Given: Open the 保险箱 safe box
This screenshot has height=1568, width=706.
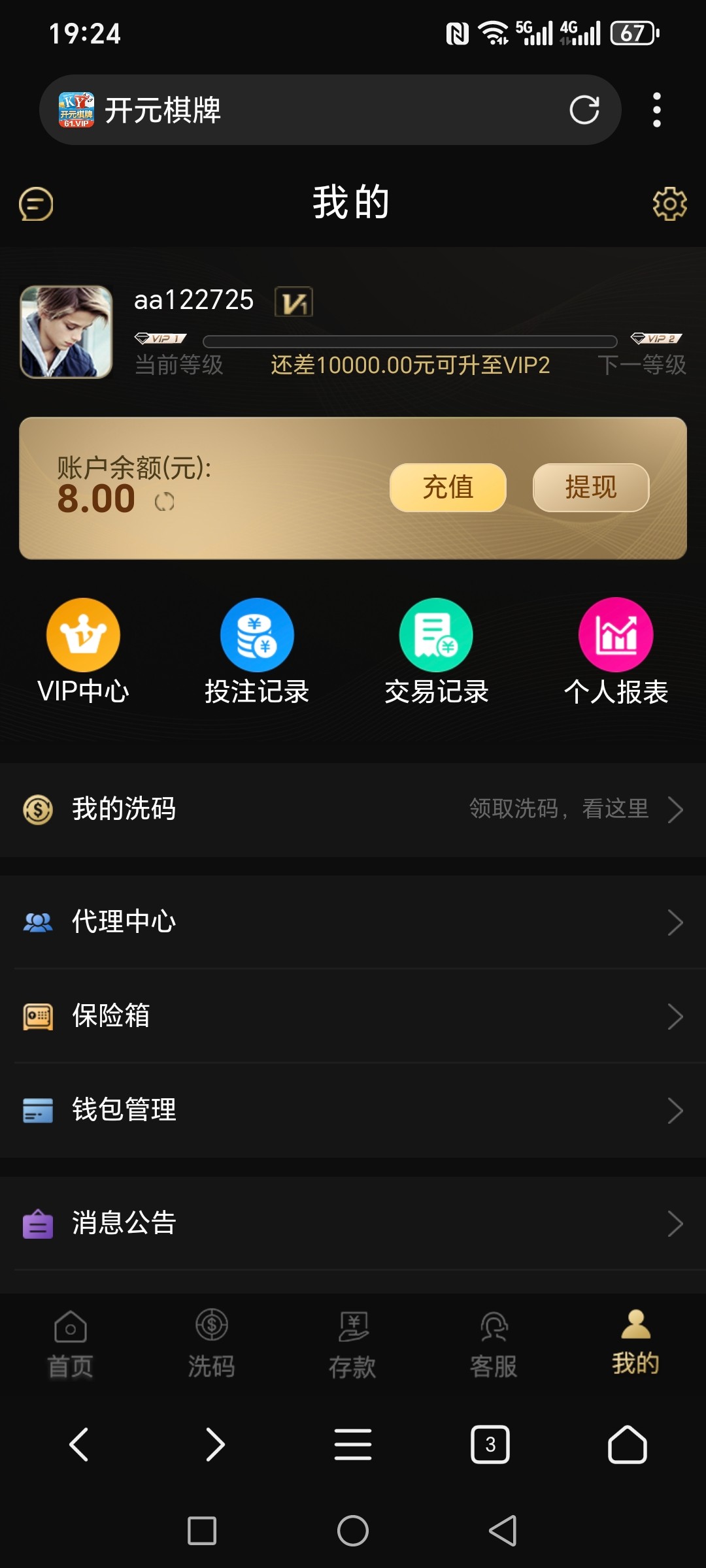Looking at the screenshot, I should [353, 1016].
